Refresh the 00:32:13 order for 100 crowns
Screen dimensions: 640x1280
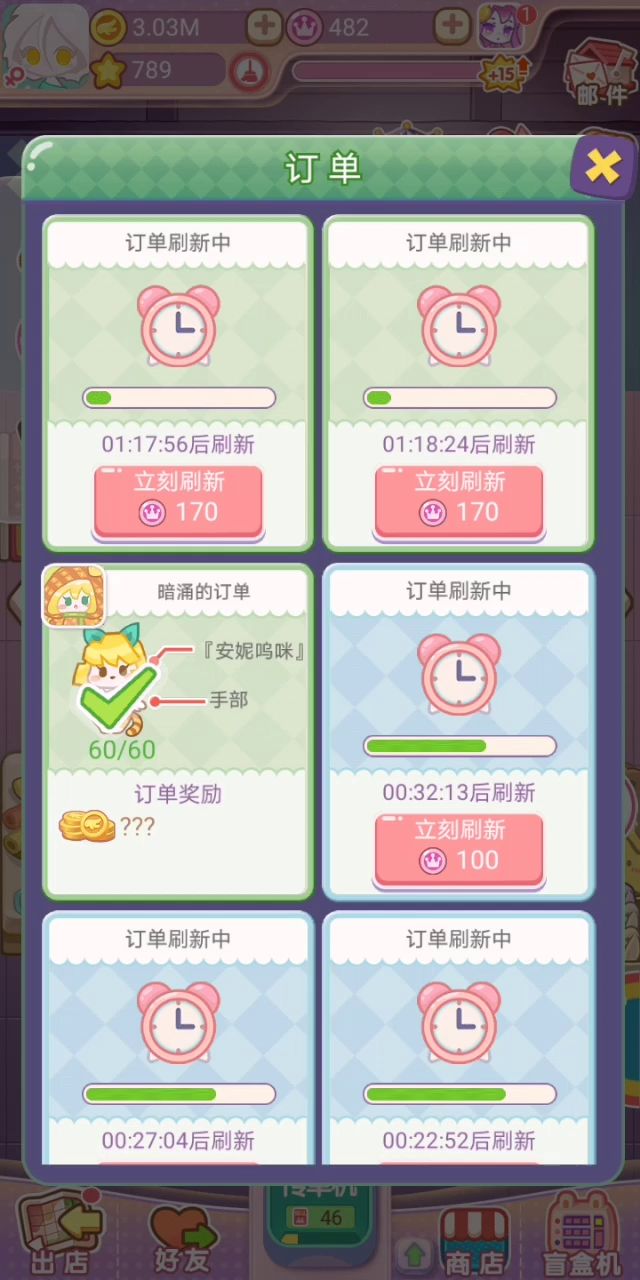click(x=459, y=846)
